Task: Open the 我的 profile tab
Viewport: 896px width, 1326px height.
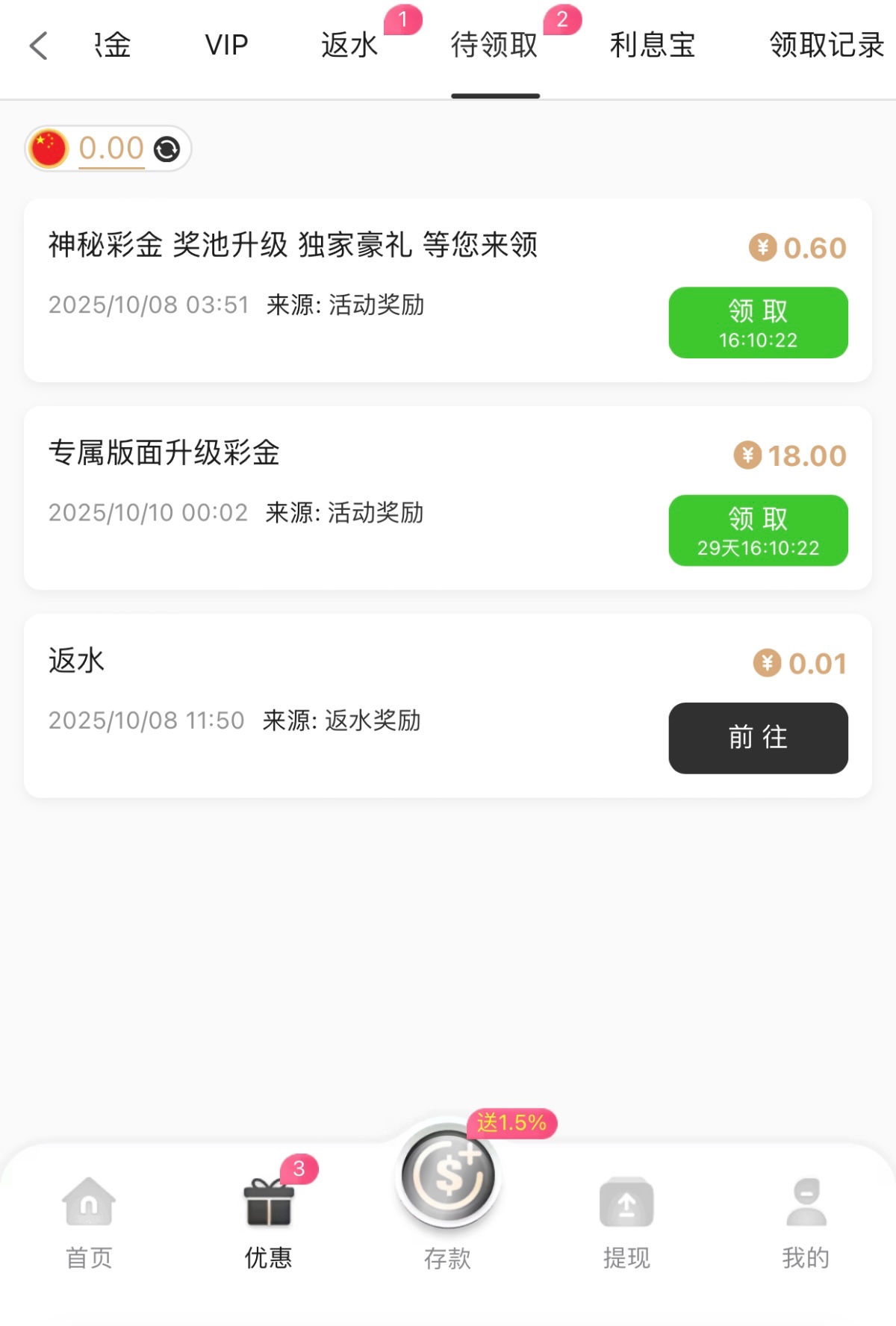Action: (x=806, y=1221)
